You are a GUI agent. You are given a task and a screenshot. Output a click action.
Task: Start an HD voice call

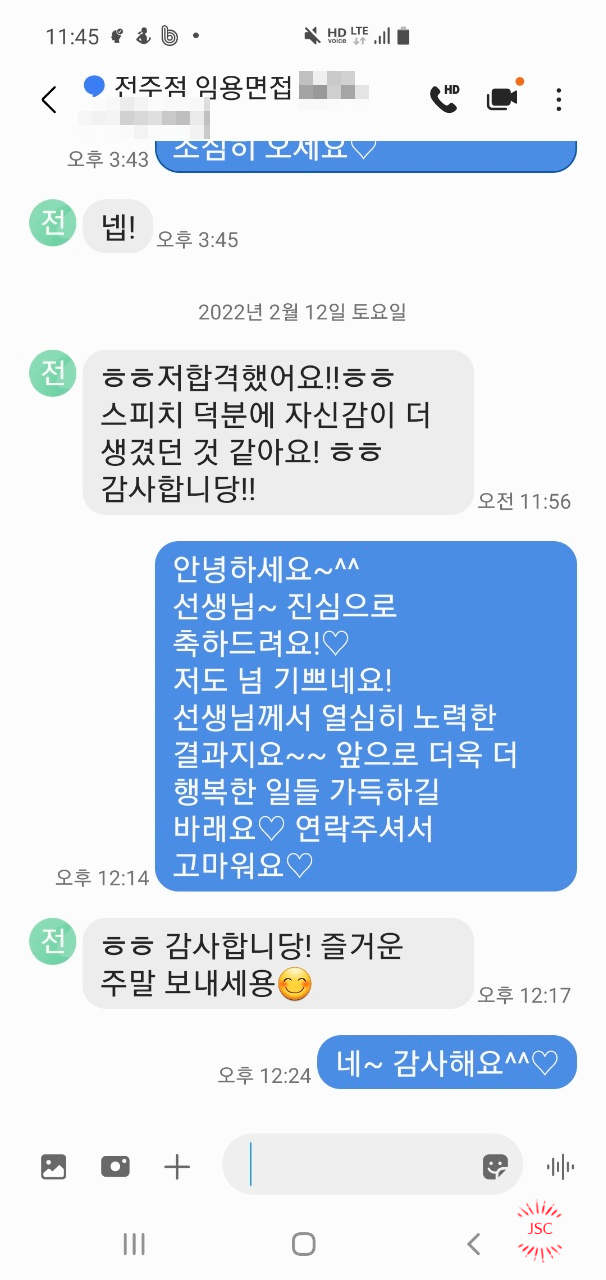coord(443,97)
